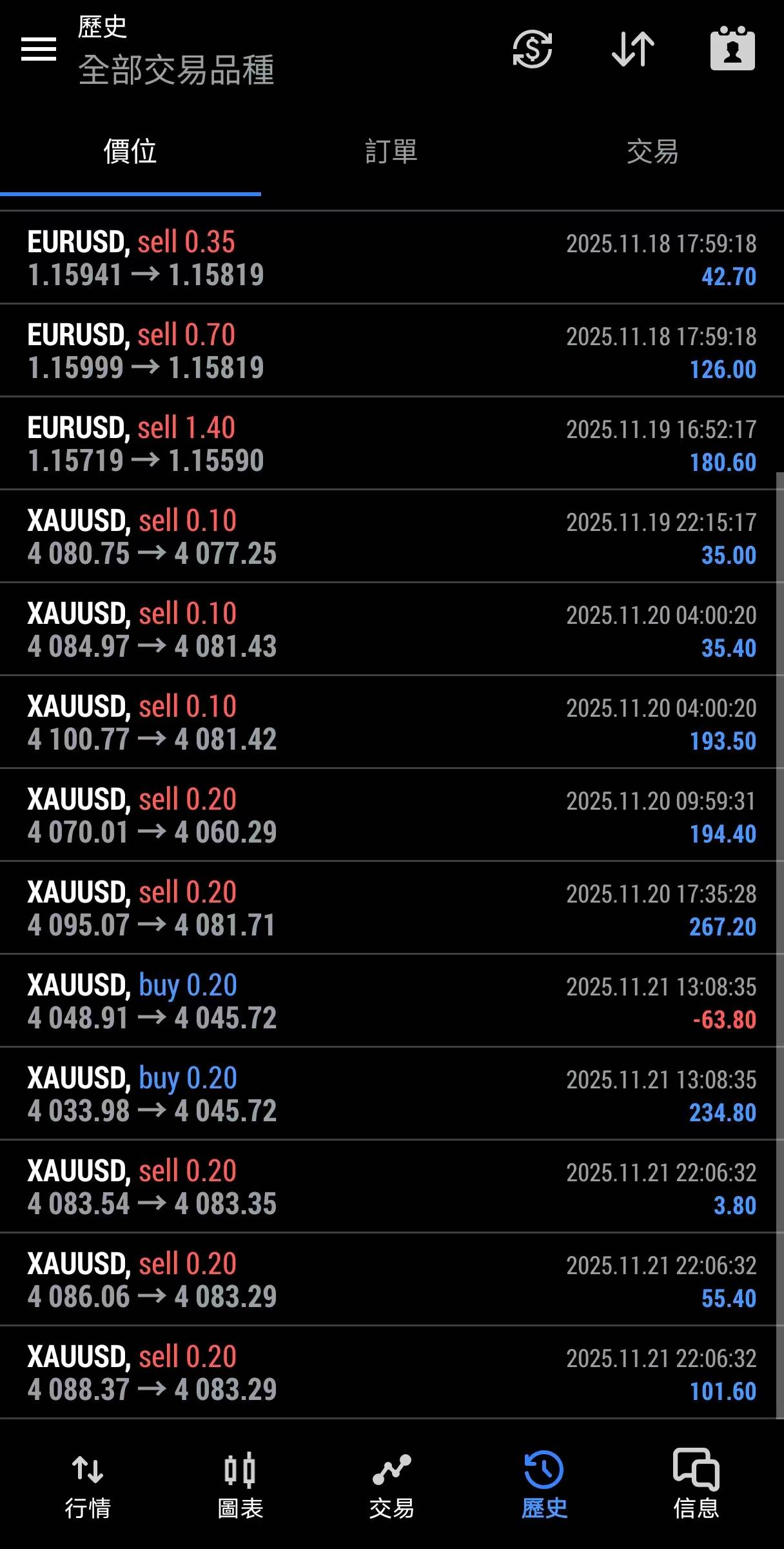
Task: Switch to the 訂單 tab
Action: (x=391, y=152)
